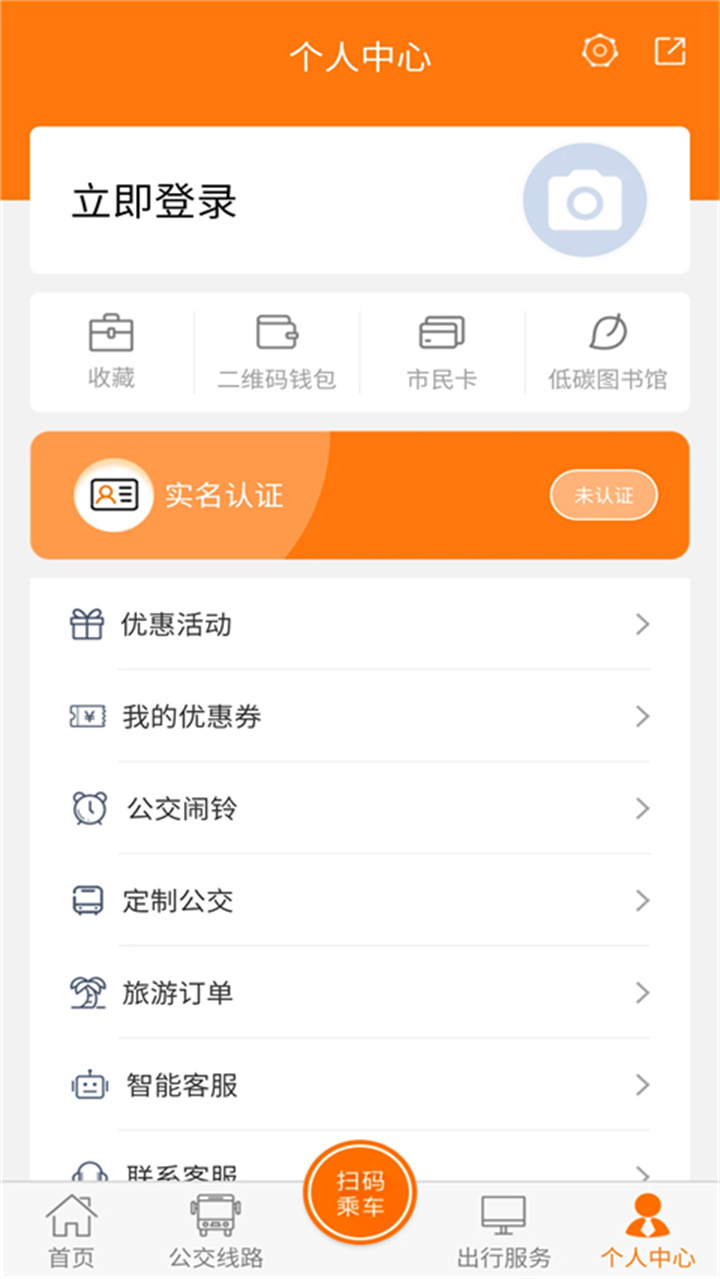Tap the 智能客服 robot icon
The width and height of the screenshot is (720, 1279).
coord(89,1085)
